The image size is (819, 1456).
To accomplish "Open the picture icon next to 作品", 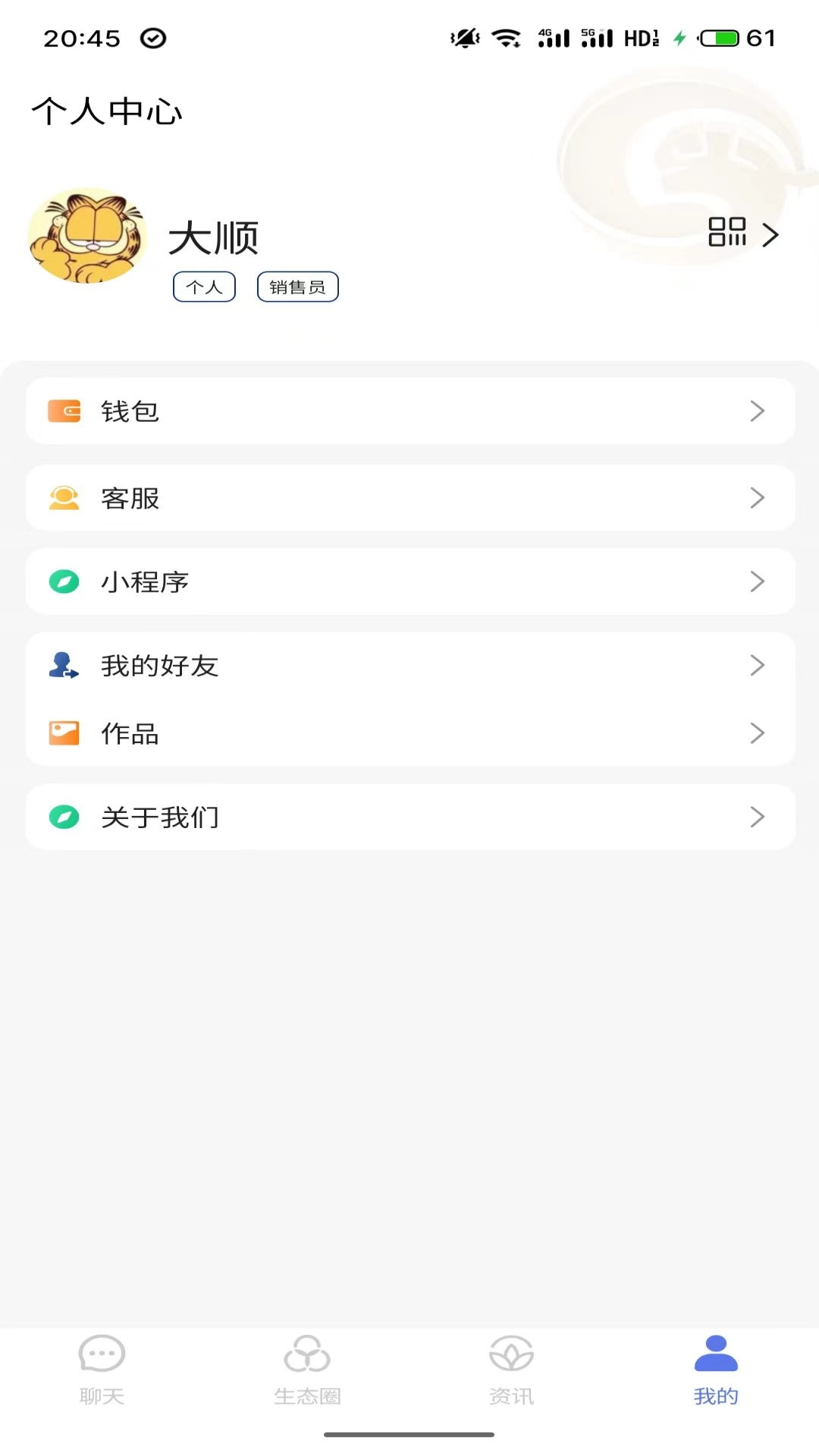I will [x=64, y=733].
